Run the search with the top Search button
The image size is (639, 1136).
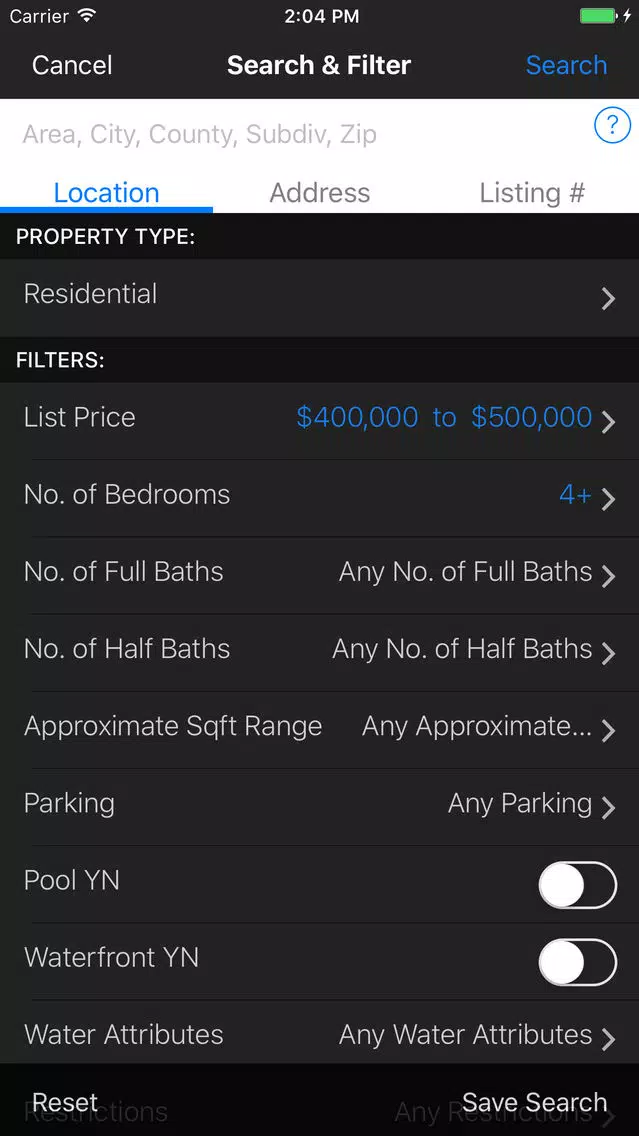point(566,65)
